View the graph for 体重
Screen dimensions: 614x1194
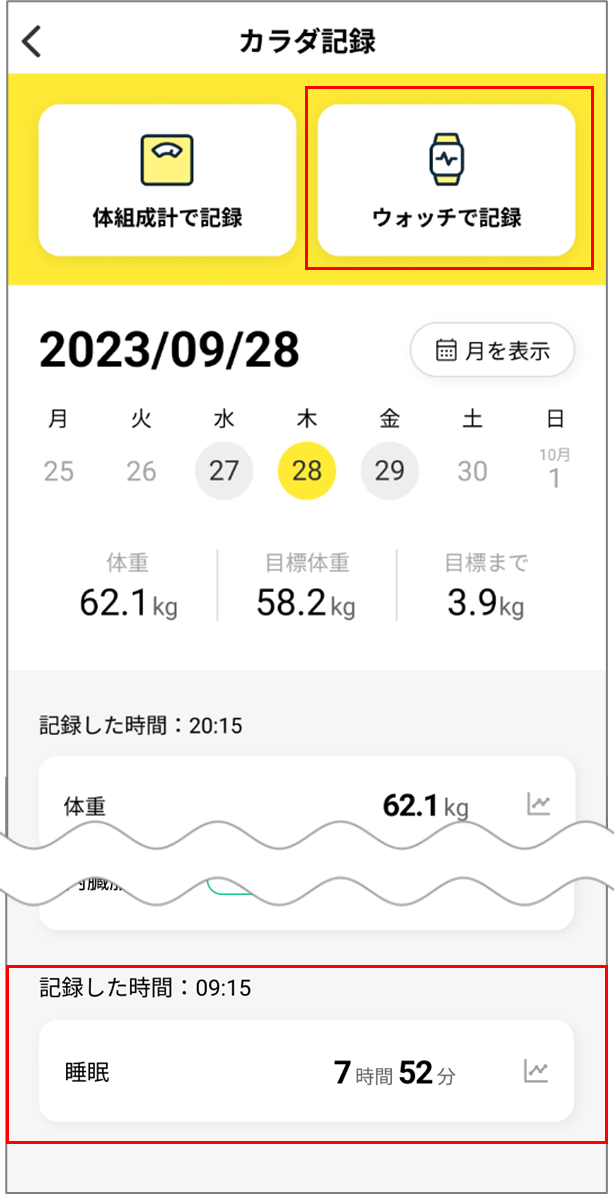click(x=539, y=804)
